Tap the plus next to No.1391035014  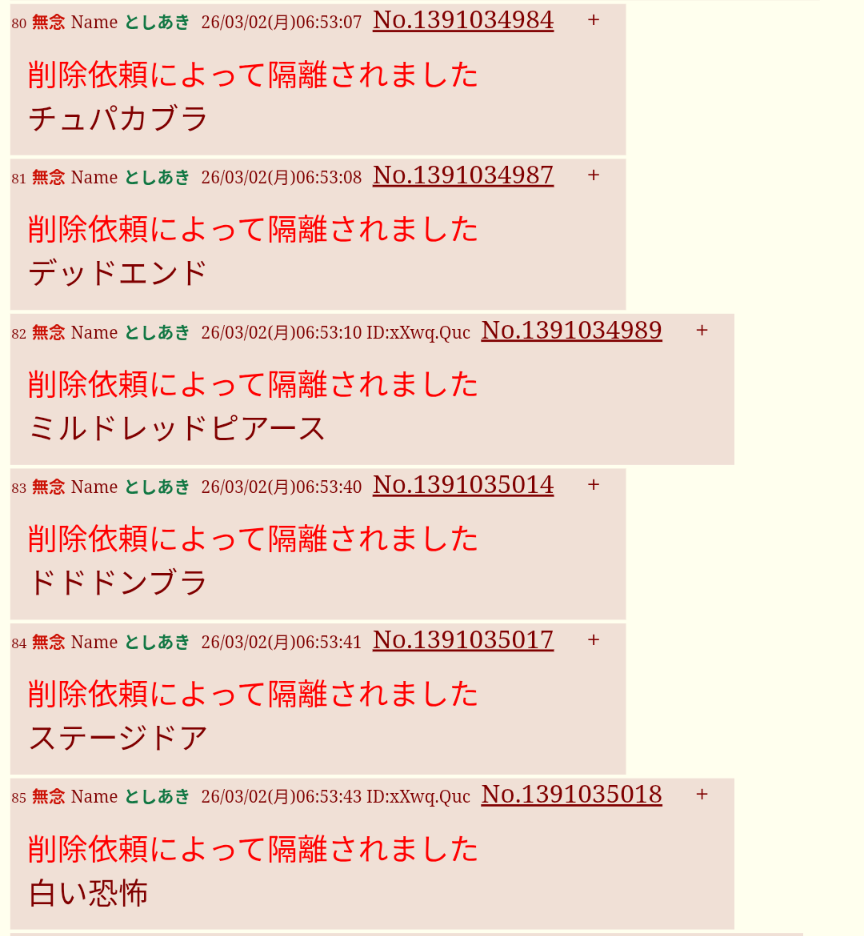(593, 485)
